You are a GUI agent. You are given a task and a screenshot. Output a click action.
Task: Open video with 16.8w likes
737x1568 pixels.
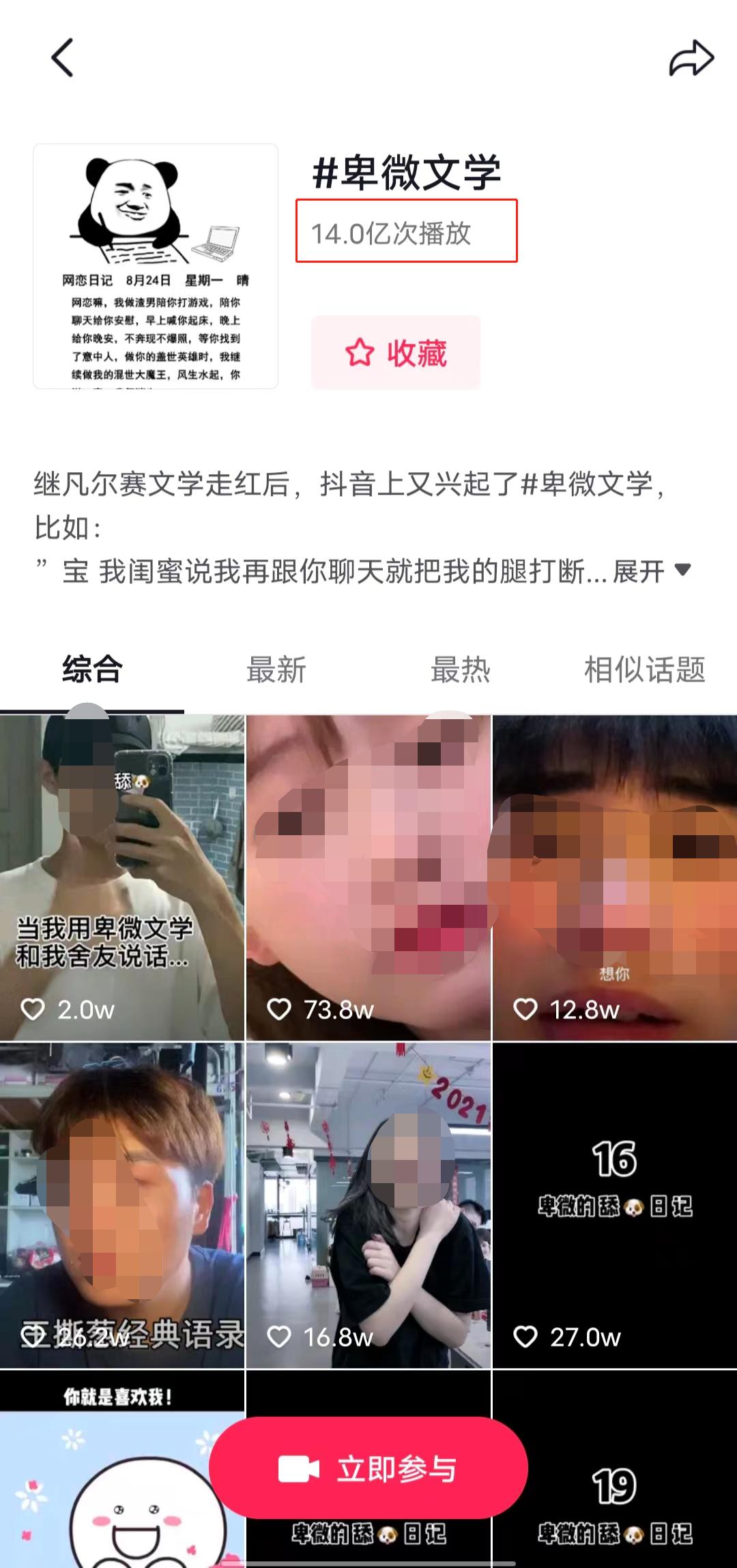click(x=368, y=1204)
